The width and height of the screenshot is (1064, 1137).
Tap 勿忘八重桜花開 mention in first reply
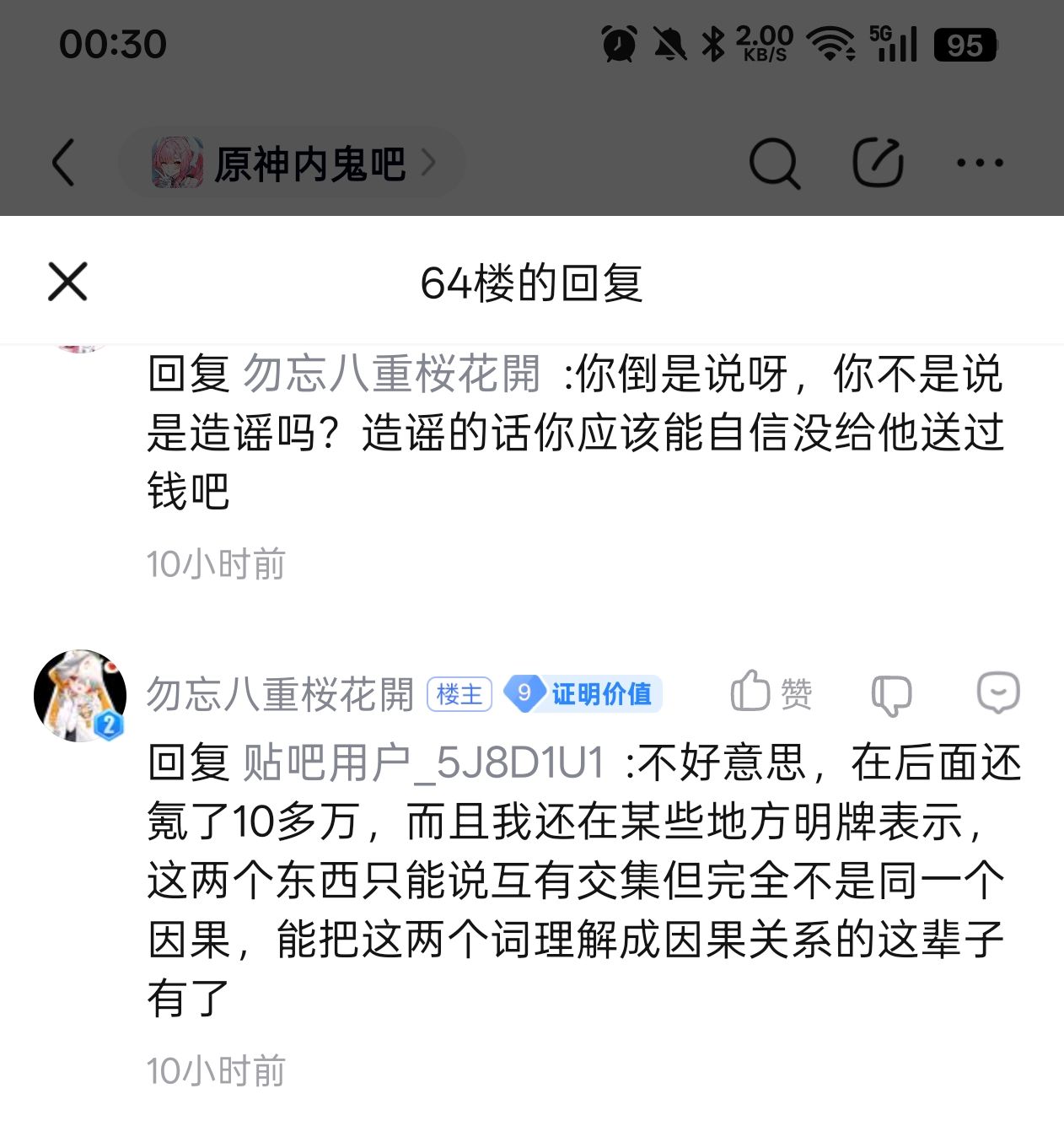[392, 374]
